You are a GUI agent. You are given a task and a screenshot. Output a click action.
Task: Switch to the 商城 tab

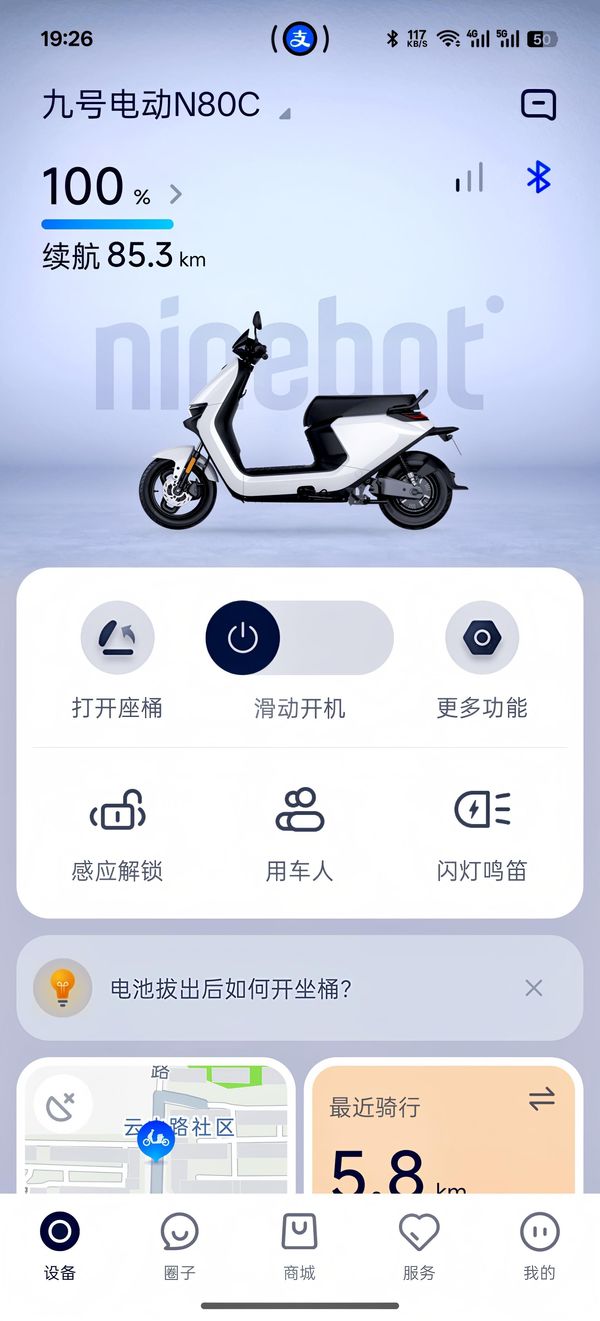coord(299,1245)
